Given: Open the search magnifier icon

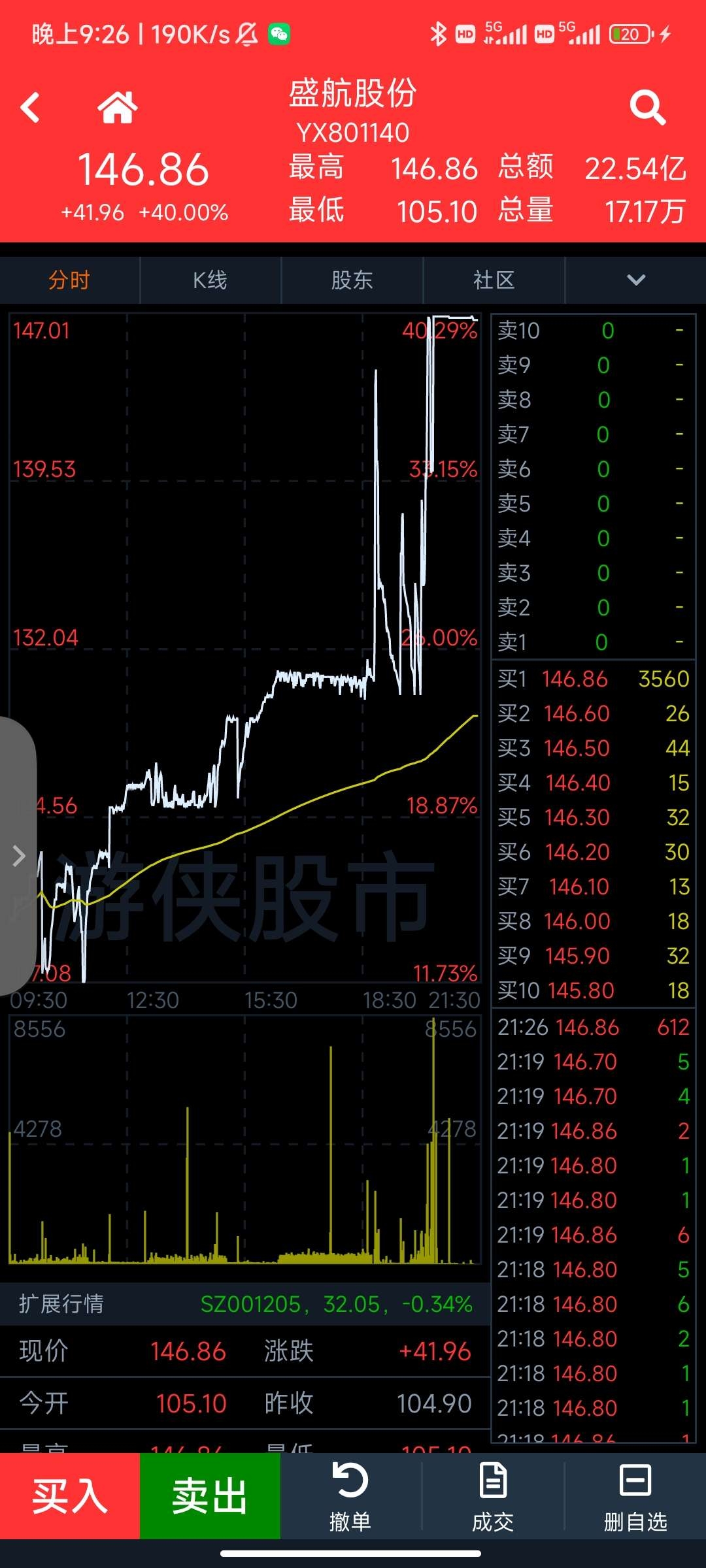Looking at the screenshot, I should tap(647, 108).
